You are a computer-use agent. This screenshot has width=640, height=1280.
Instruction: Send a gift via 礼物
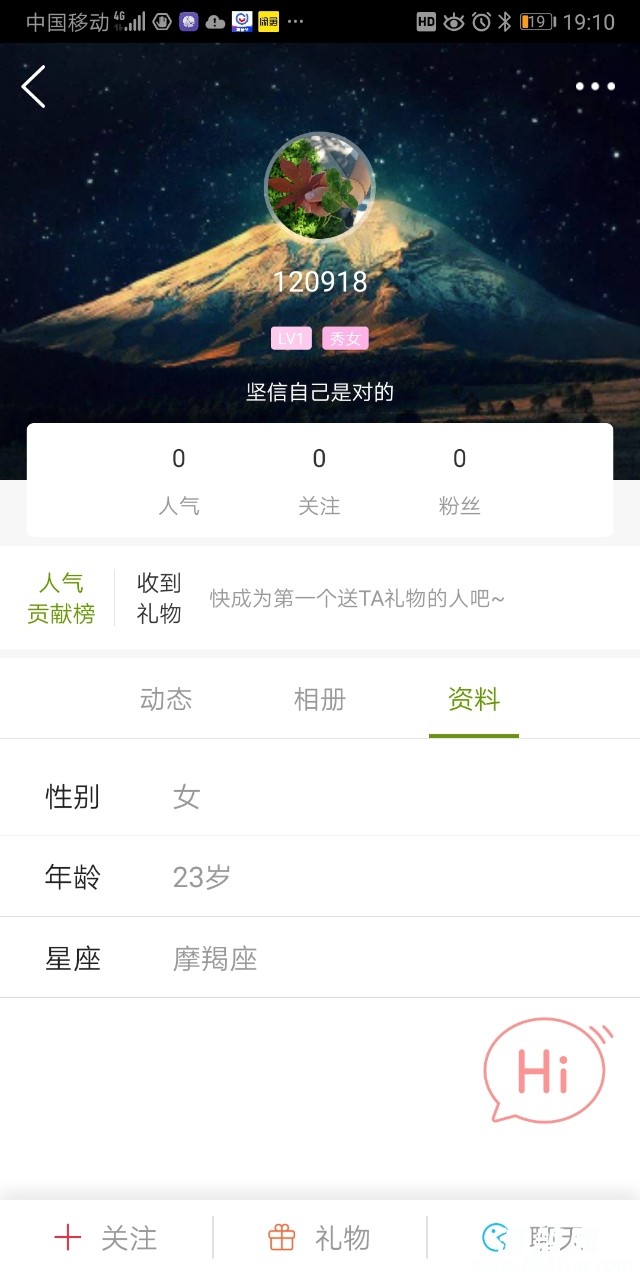pyautogui.click(x=320, y=1238)
